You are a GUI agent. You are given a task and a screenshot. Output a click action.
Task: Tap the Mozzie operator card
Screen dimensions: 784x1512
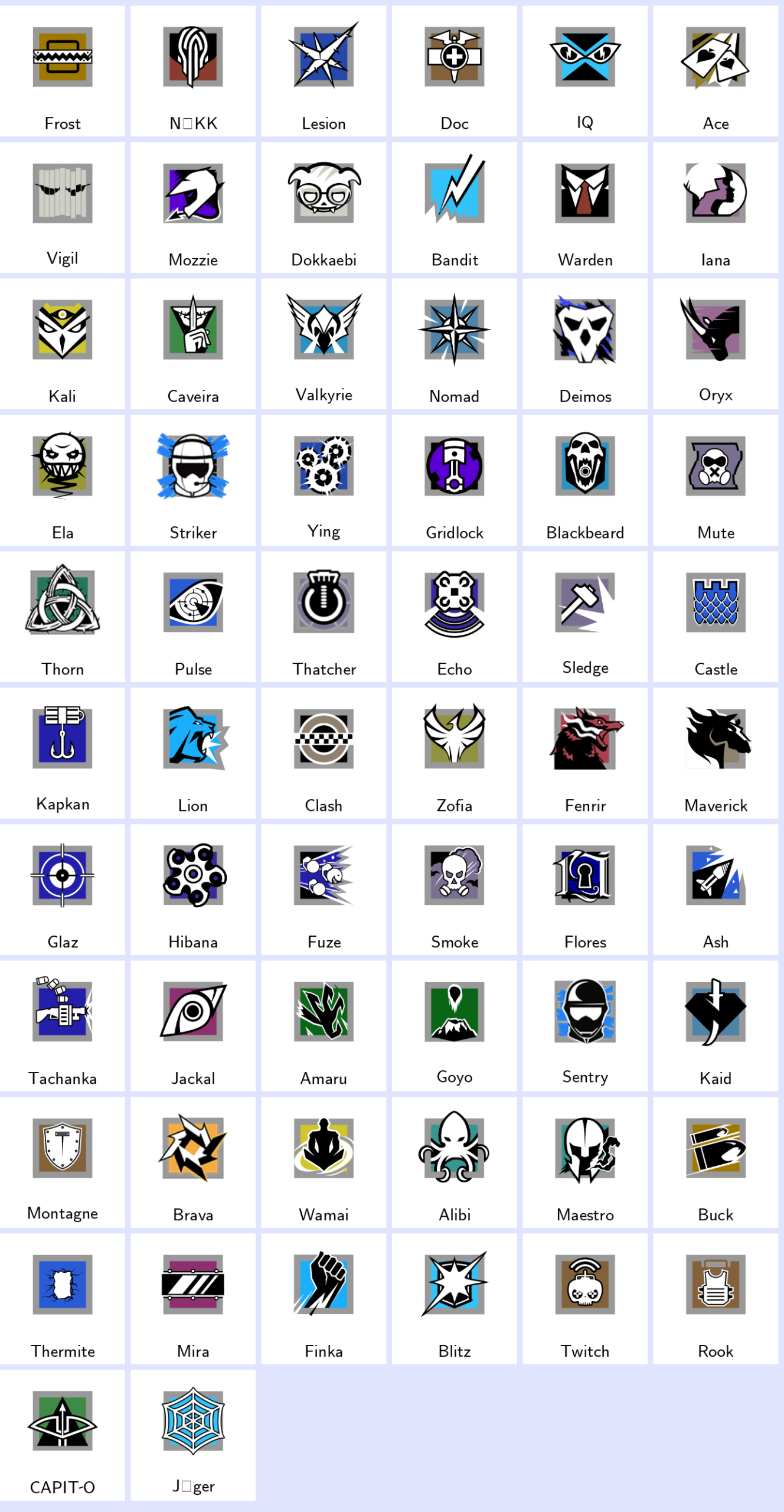[x=193, y=208]
